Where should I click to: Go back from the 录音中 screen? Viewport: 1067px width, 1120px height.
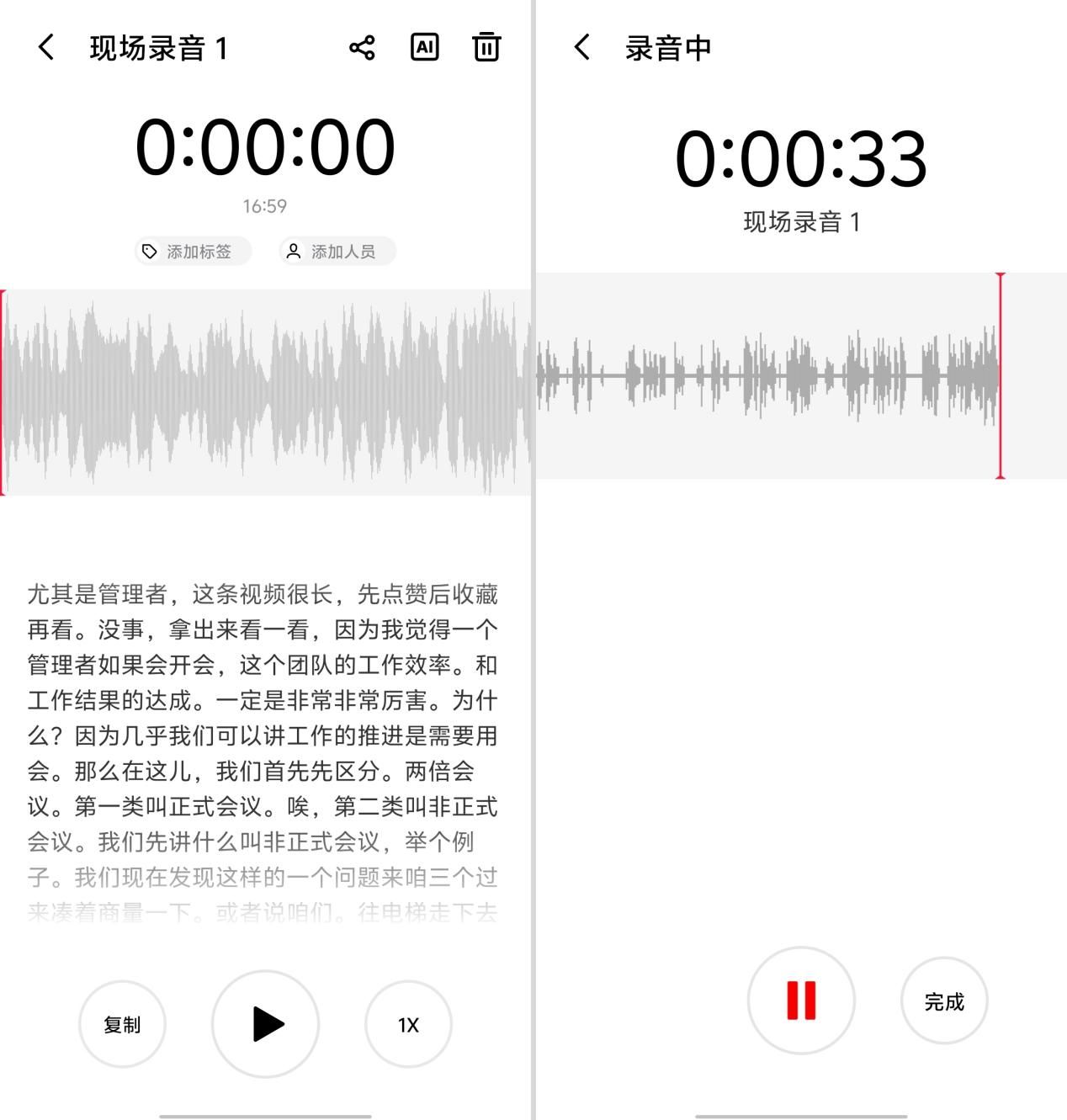tap(582, 47)
